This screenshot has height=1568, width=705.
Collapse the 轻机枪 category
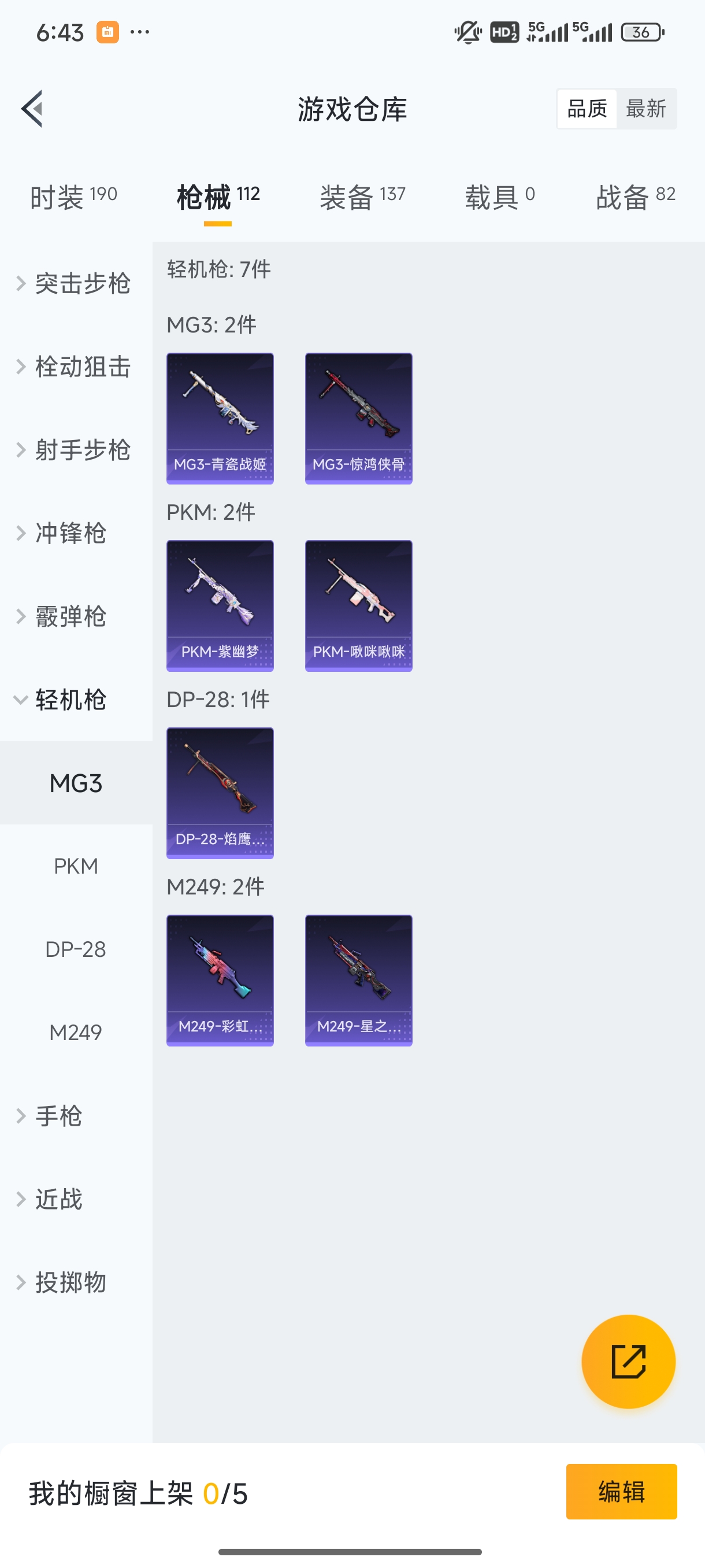[x=68, y=701]
